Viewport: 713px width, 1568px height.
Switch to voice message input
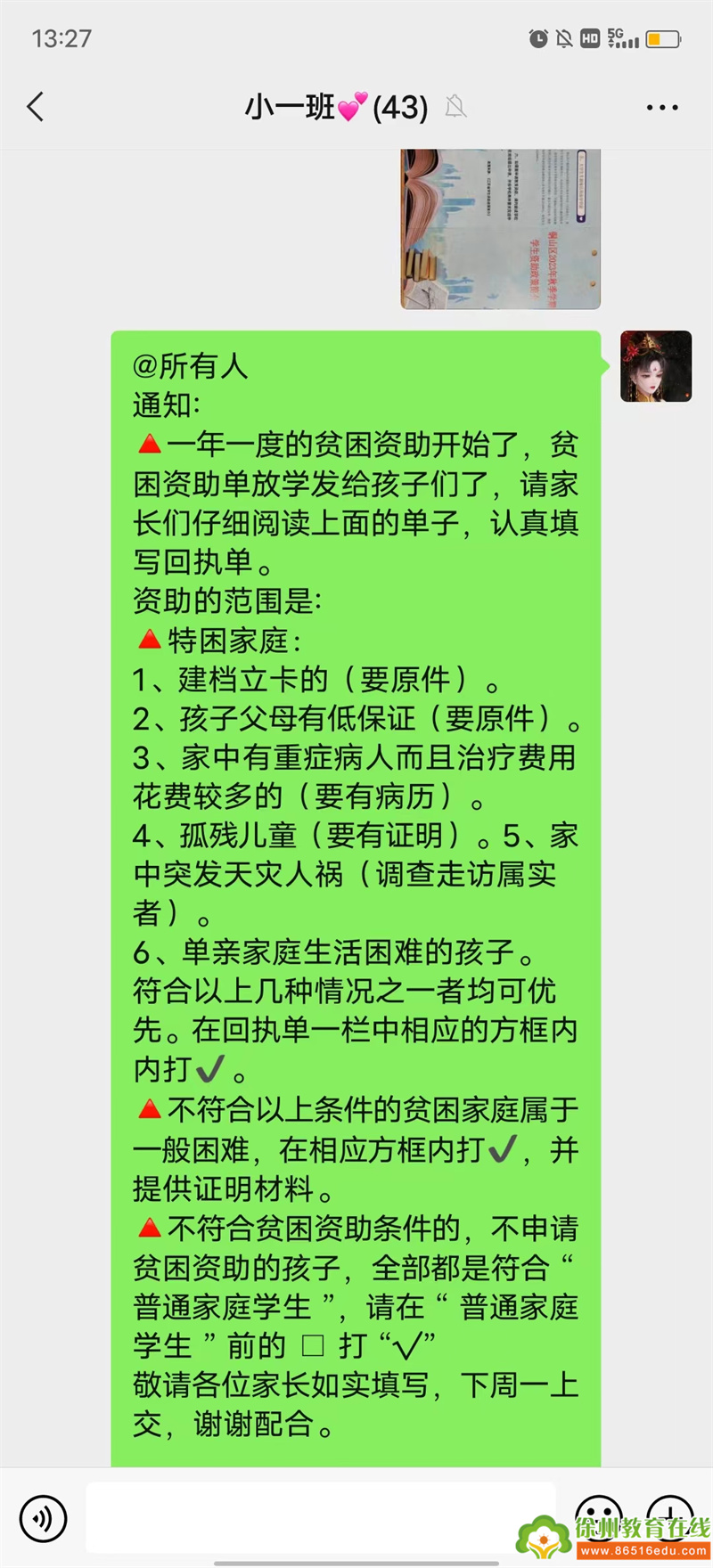click(x=43, y=1518)
